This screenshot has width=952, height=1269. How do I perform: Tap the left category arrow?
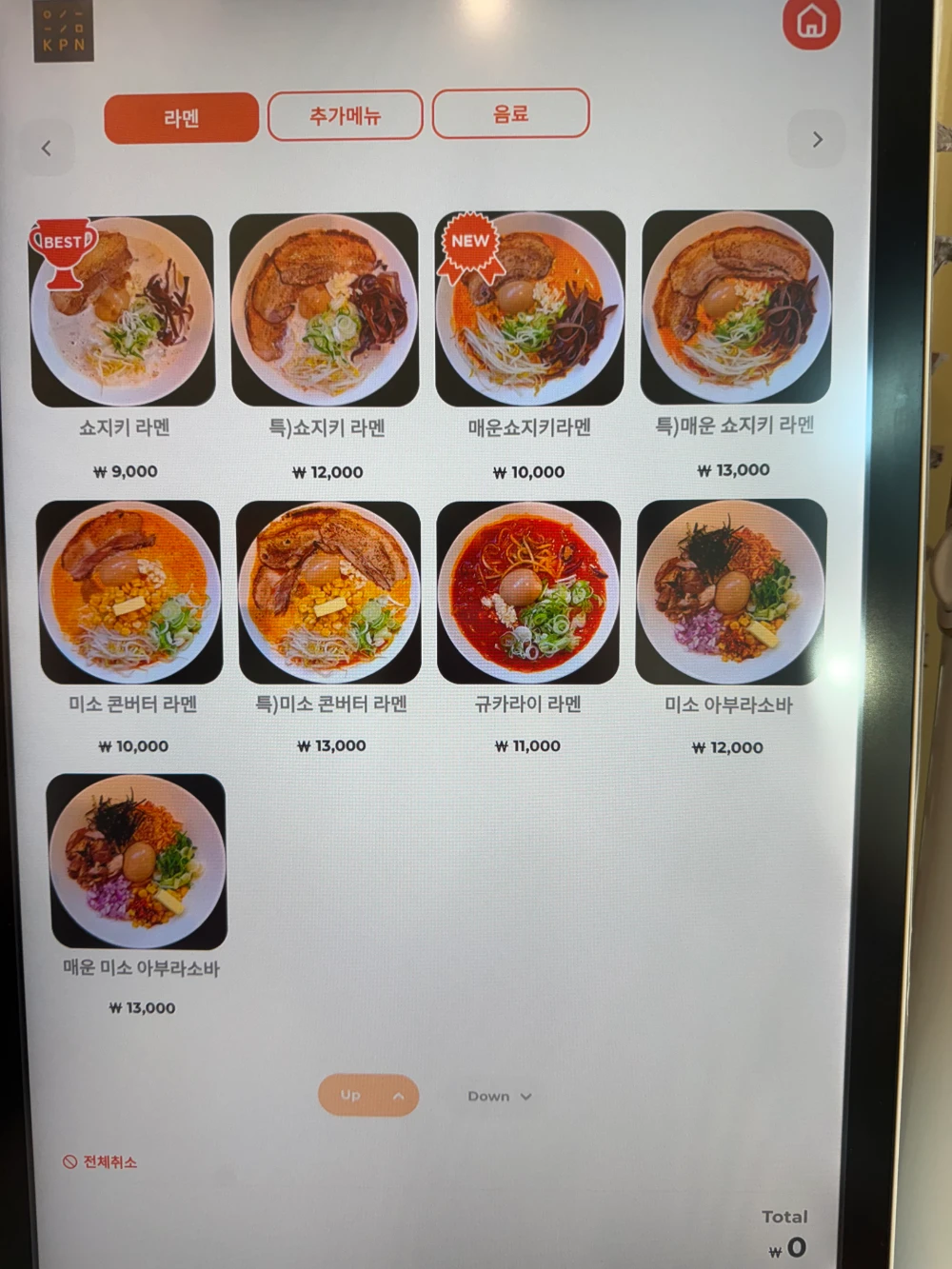pyautogui.click(x=47, y=148)
